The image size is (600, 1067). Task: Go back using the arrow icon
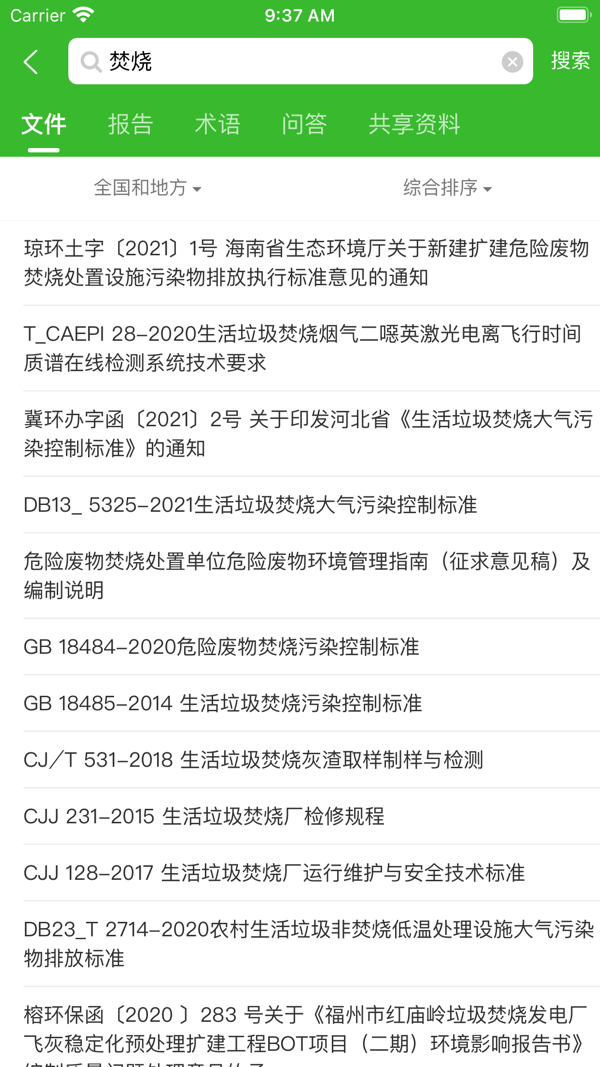(31, 62)
